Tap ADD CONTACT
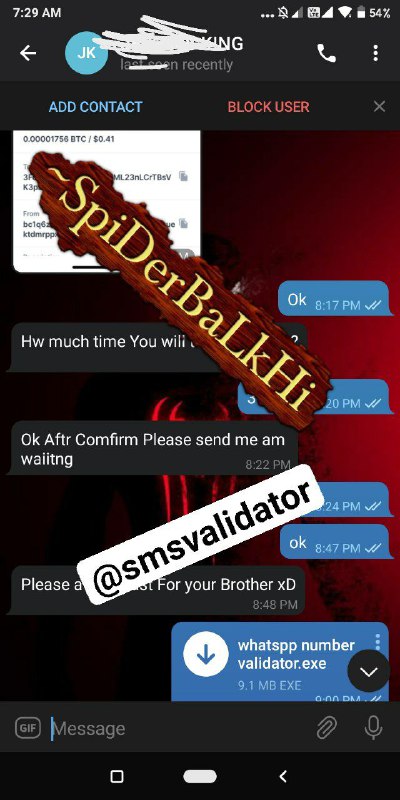Screen dimensions: 400x800 95,107
